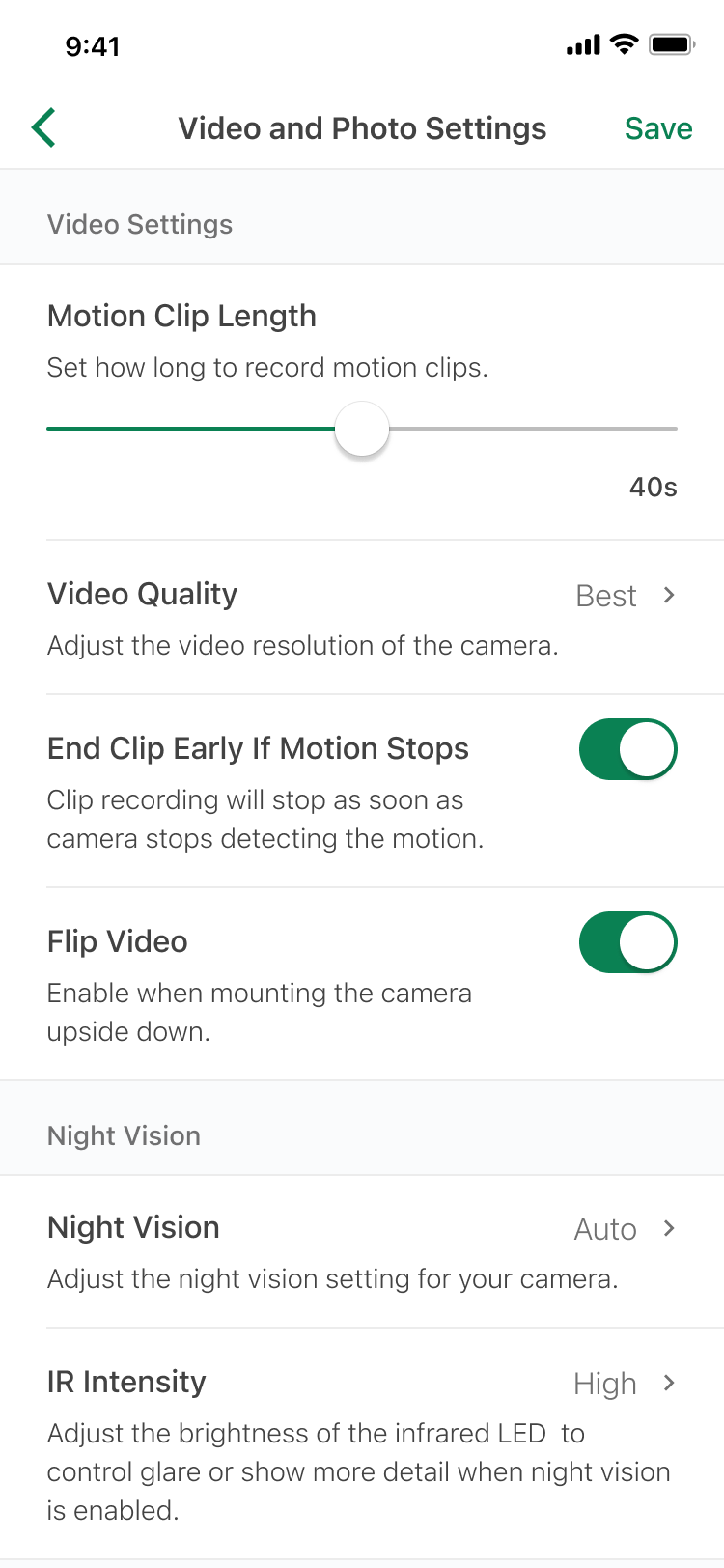724x1568 pixels.
Task: Select the Auto value for Night Vision
Action: [x=605, y=1229]
